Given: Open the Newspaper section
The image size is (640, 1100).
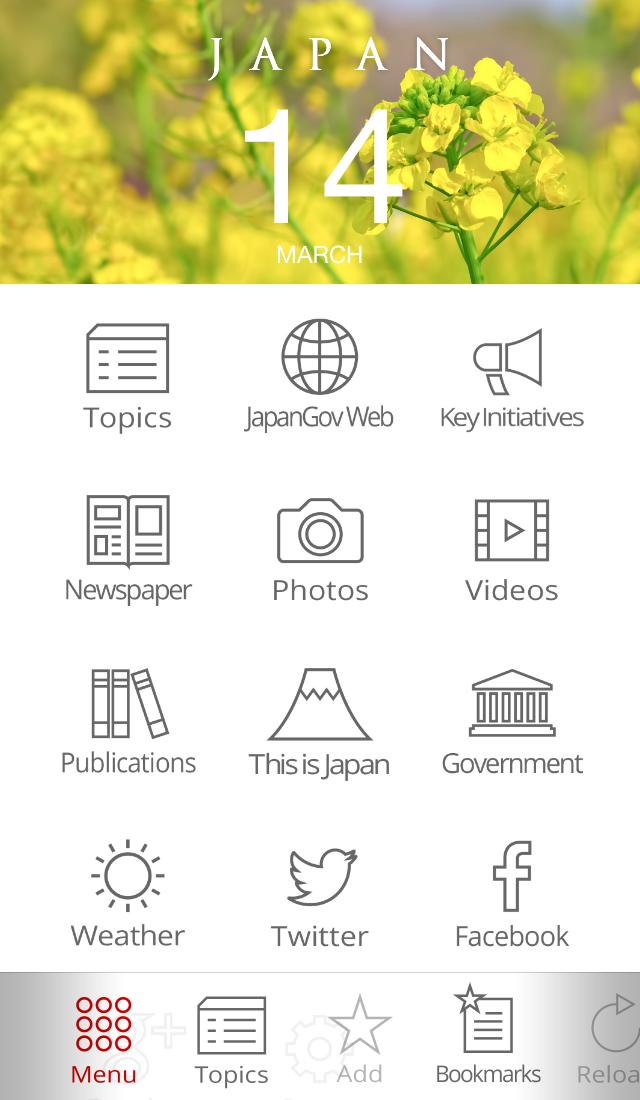Looking at the screenshot, I should pyautogui.click(x=128, y=549).
